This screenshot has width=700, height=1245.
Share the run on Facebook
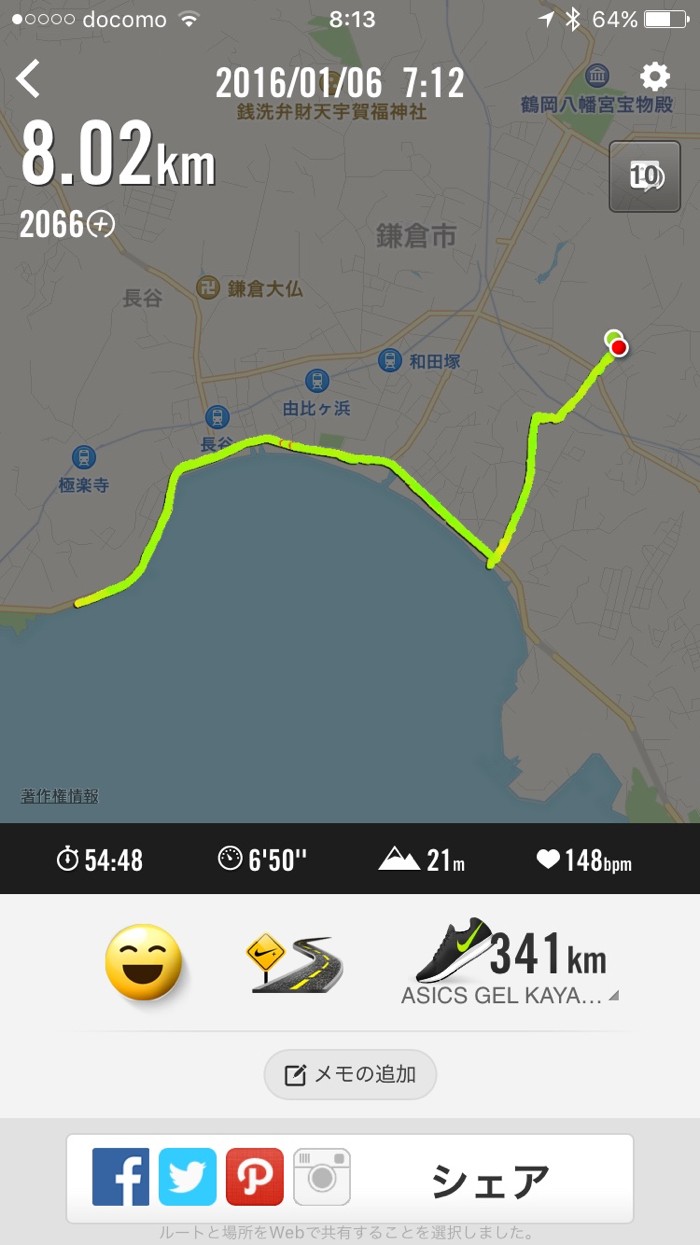[121, 1177]
